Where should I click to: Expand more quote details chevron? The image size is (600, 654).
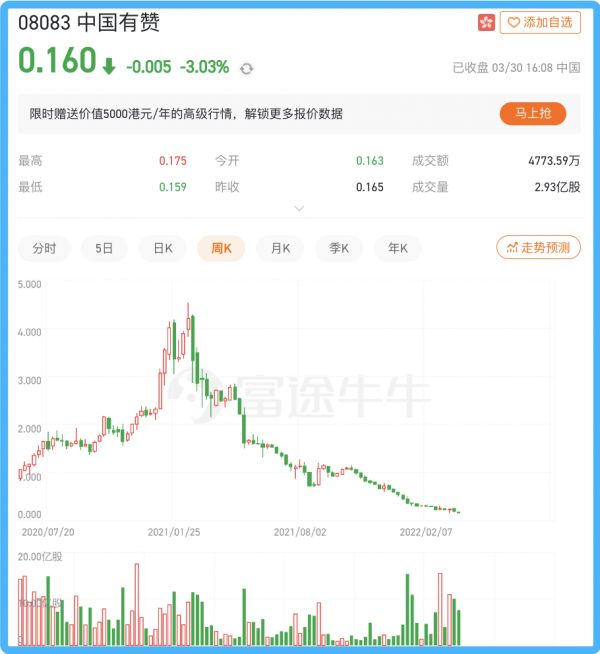pos(299,208)
